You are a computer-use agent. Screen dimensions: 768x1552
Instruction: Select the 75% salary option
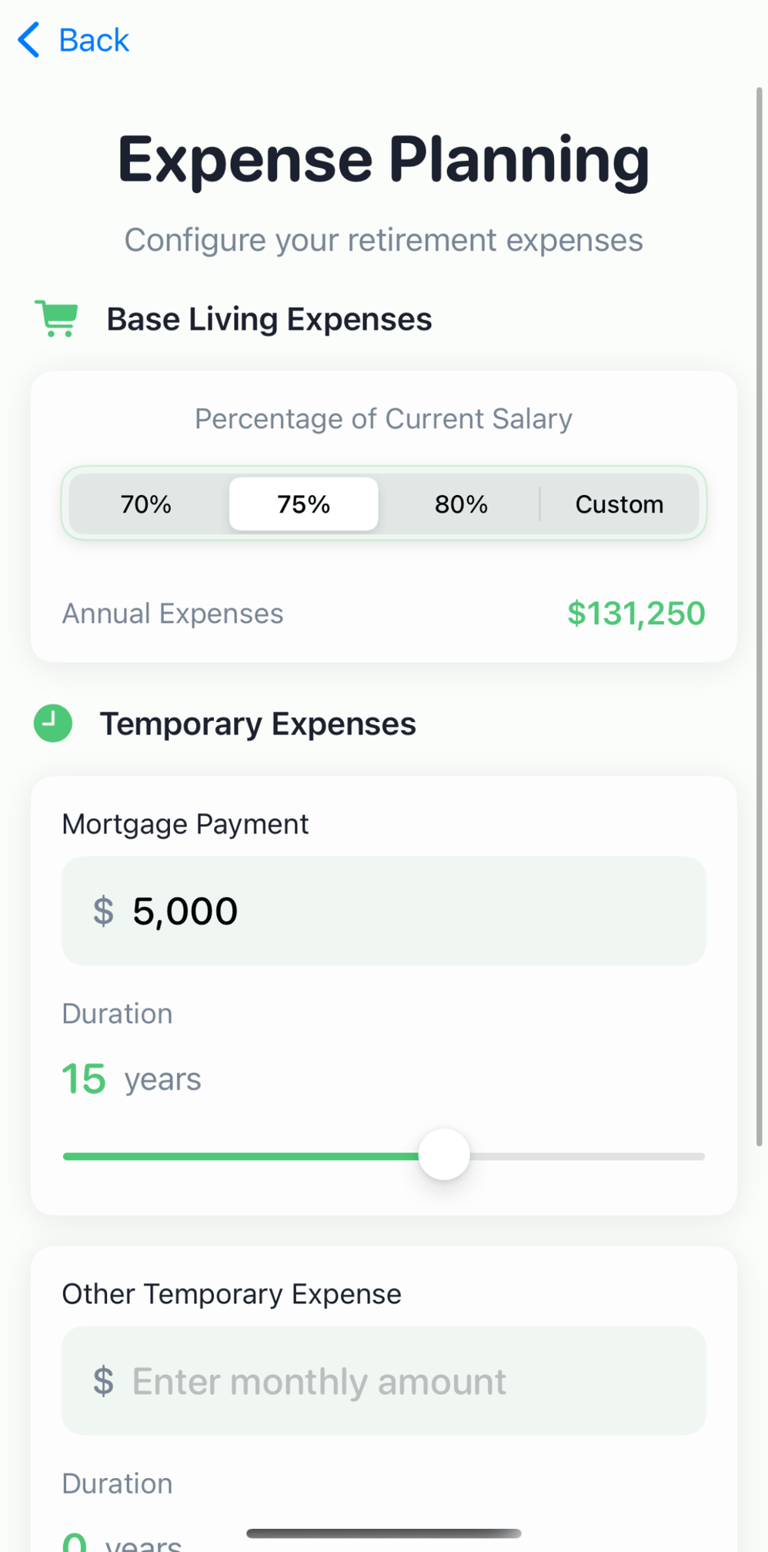click(x=304, y=504)
